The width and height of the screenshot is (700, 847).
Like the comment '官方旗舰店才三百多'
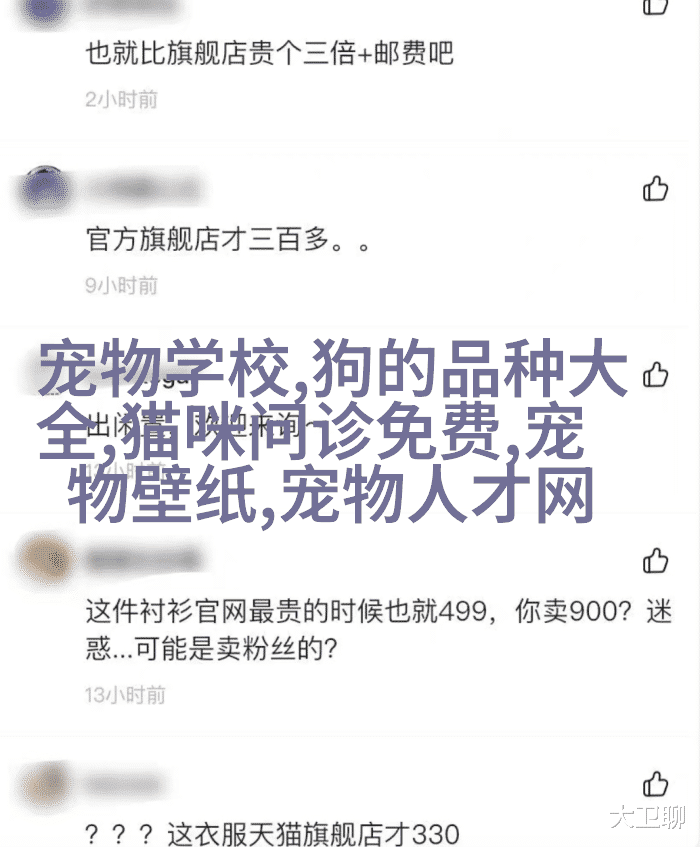(x=655, y=188)
